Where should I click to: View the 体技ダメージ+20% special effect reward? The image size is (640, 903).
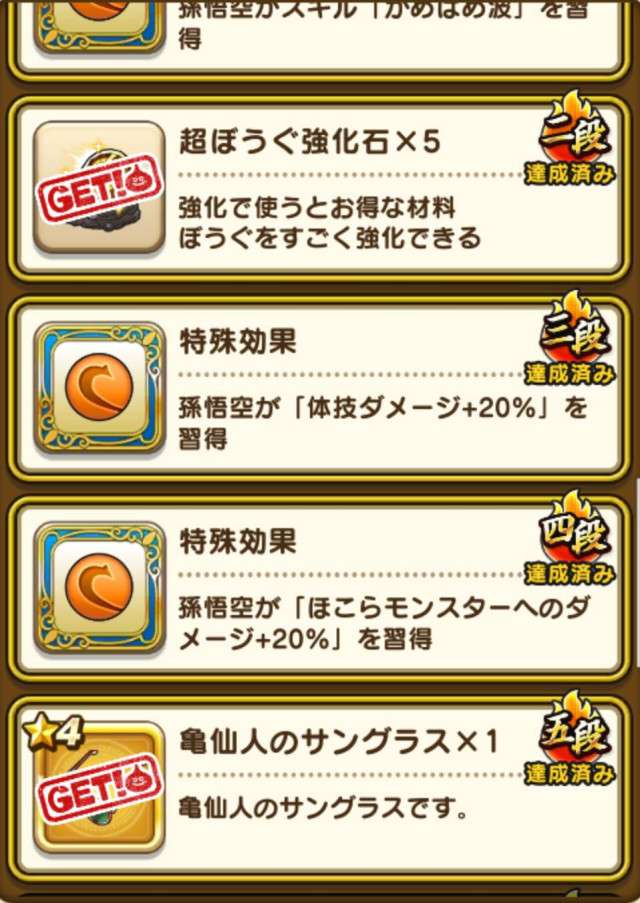99,387
